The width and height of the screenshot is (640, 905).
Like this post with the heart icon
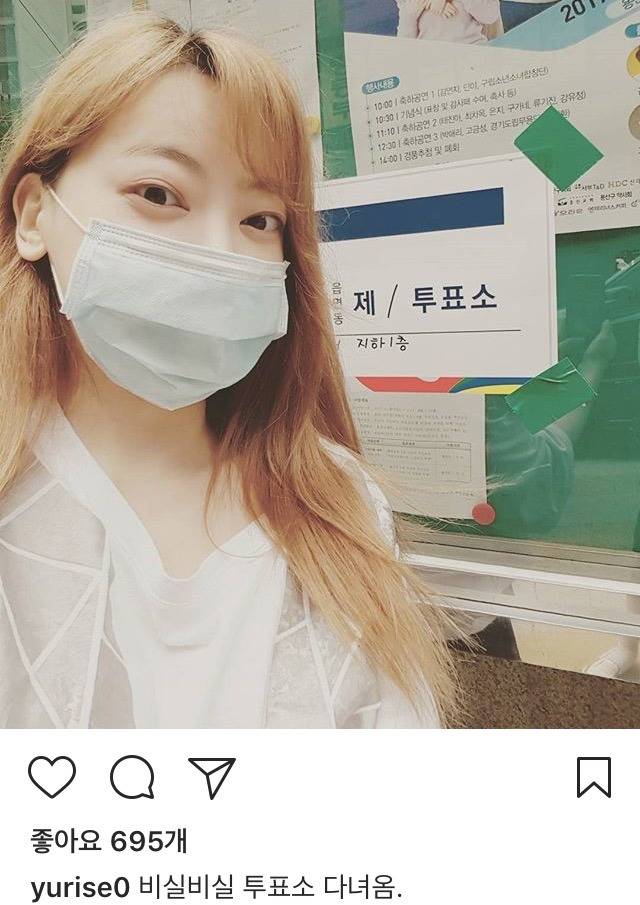tap(52, 777)
